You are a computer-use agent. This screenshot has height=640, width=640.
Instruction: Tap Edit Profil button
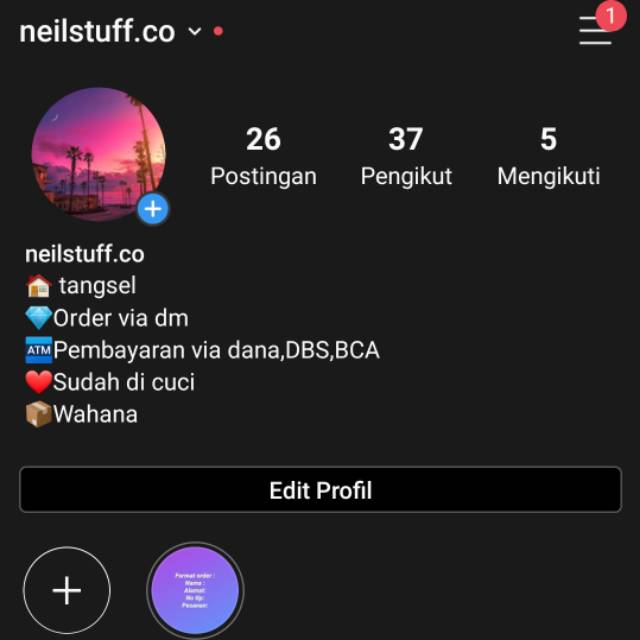320,490
